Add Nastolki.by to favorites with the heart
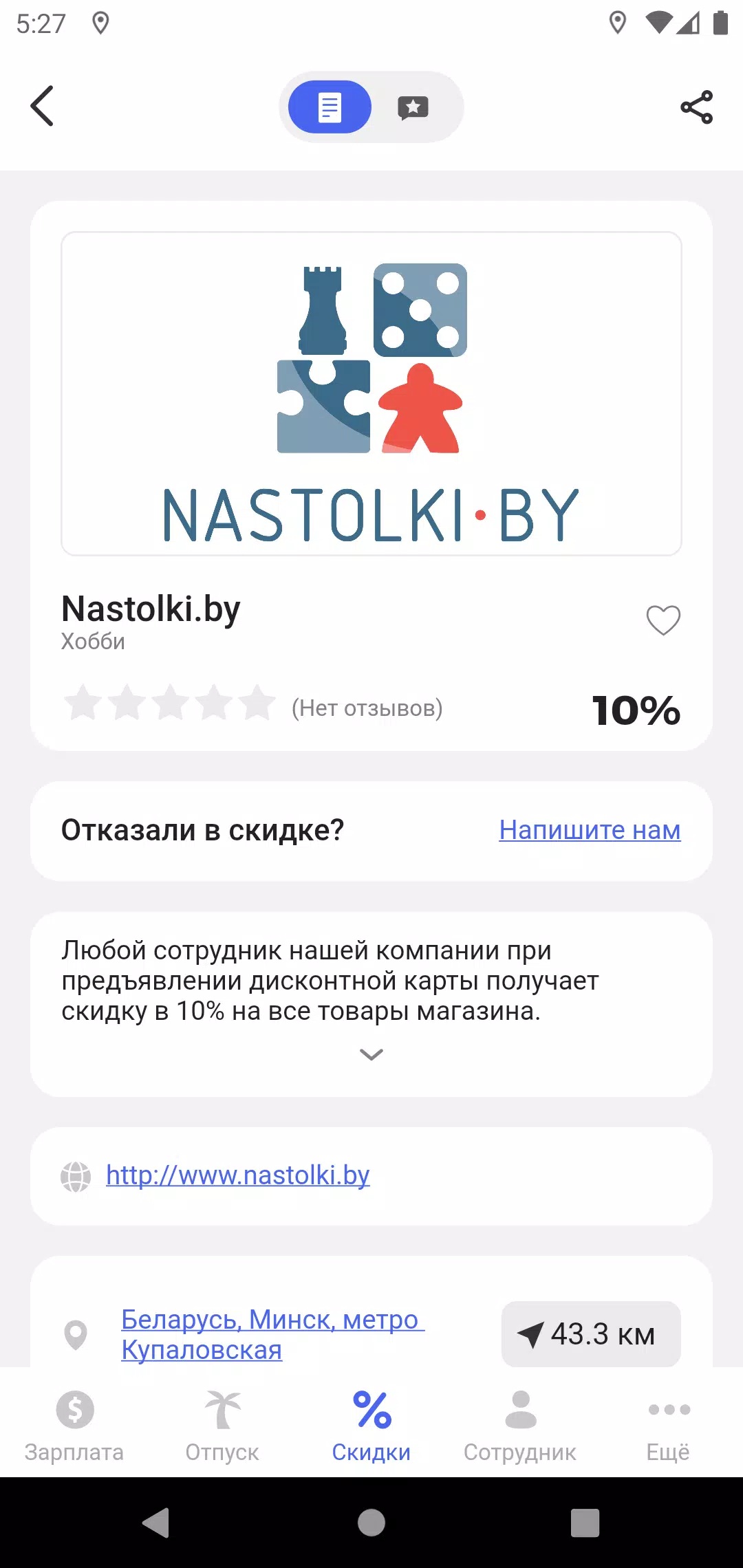 pyautogui.click(x=663, y=620)
